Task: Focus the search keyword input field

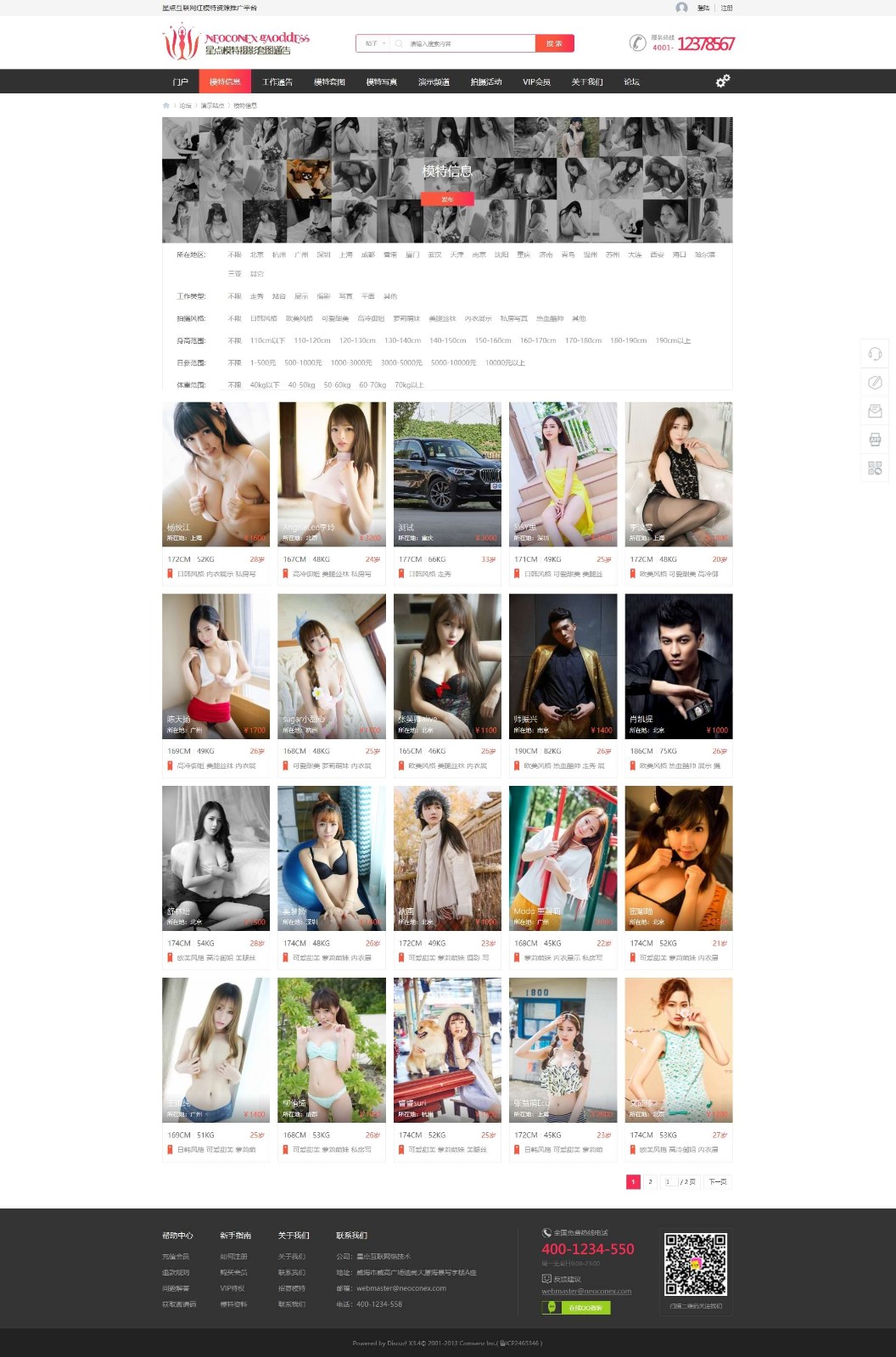Action: point(467,43)
